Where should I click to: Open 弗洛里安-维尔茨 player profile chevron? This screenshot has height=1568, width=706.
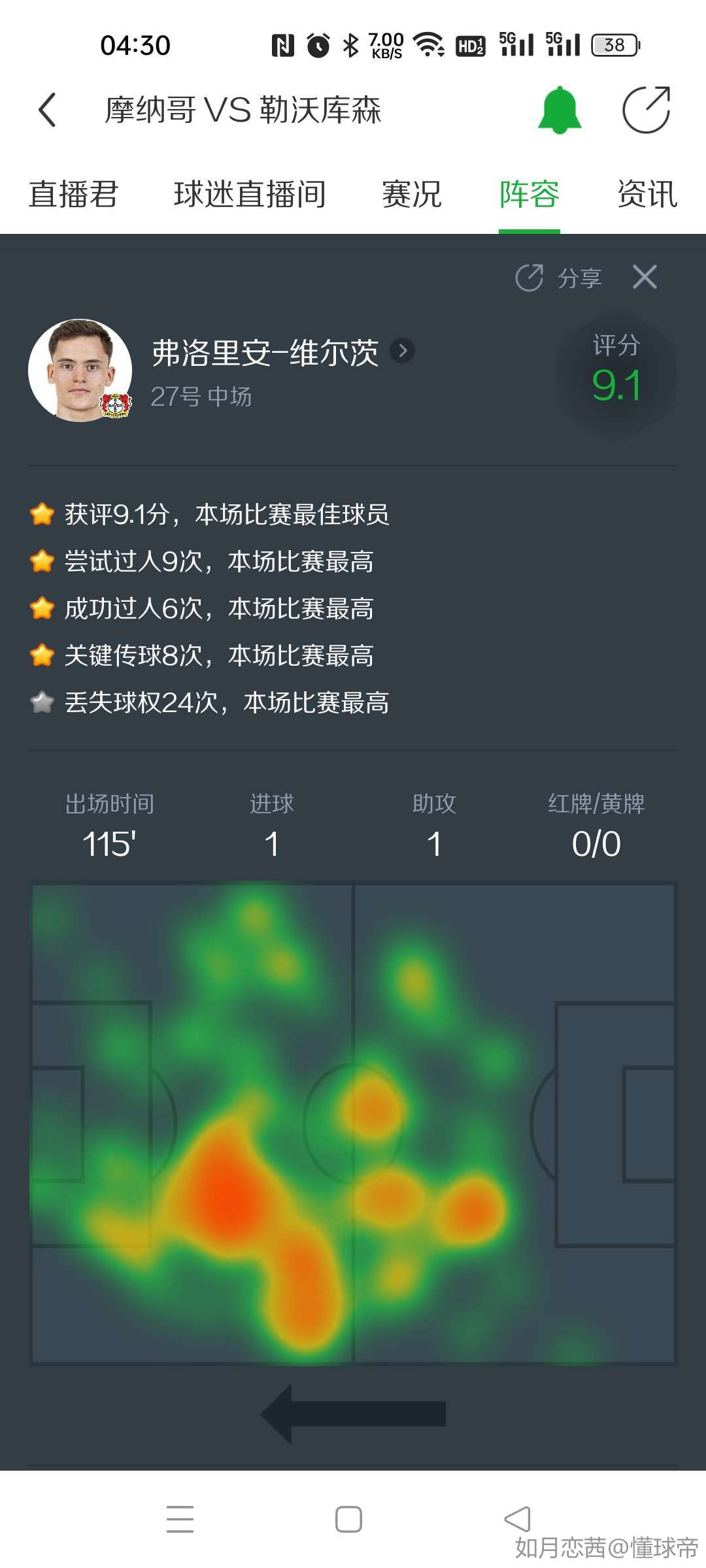[x=403, y=351]
